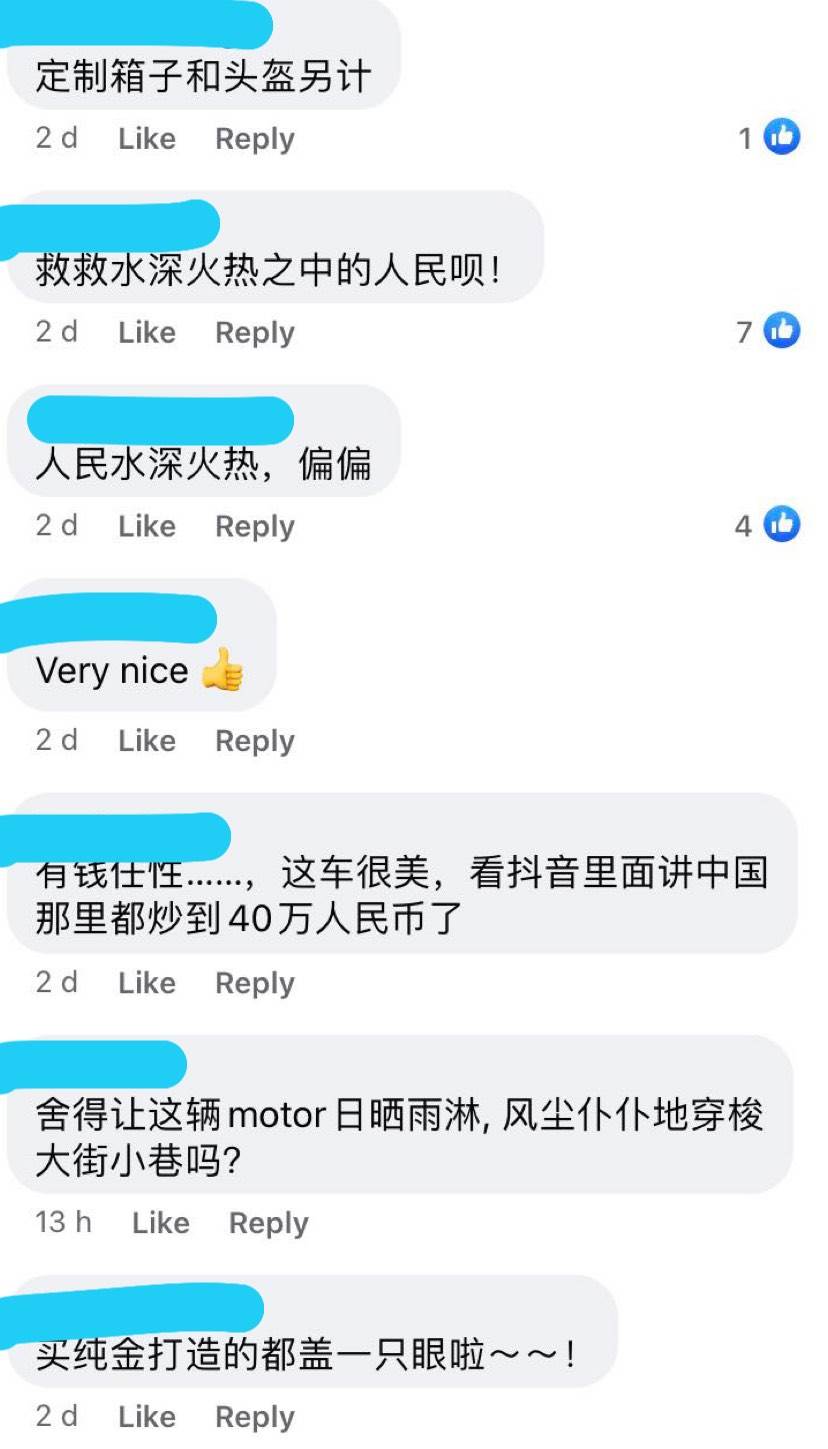Like the 13 h old motor comment
Image resolution: width=828 pixels, height=1449 pixels.
160,1222
